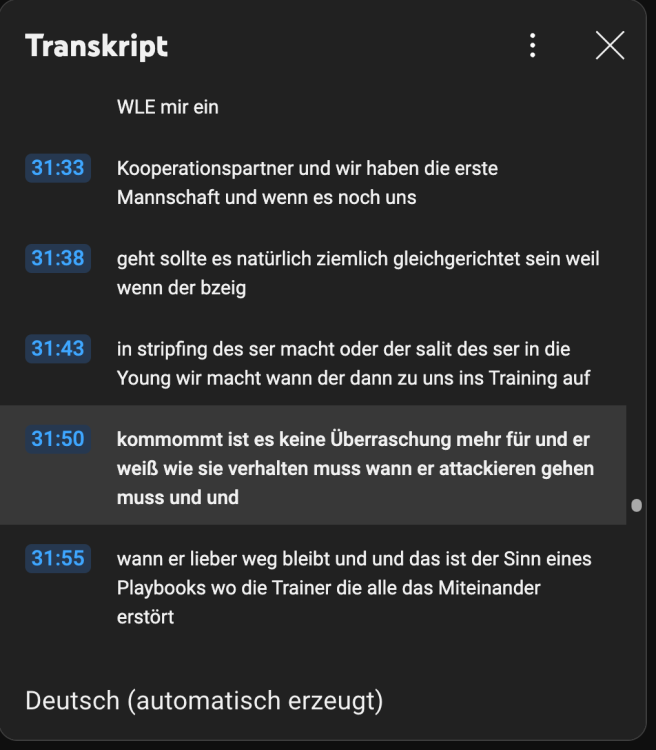Close the Transkript panel
Image resolution: width=656 pixels, height=750 pixels.
point(609,45)
